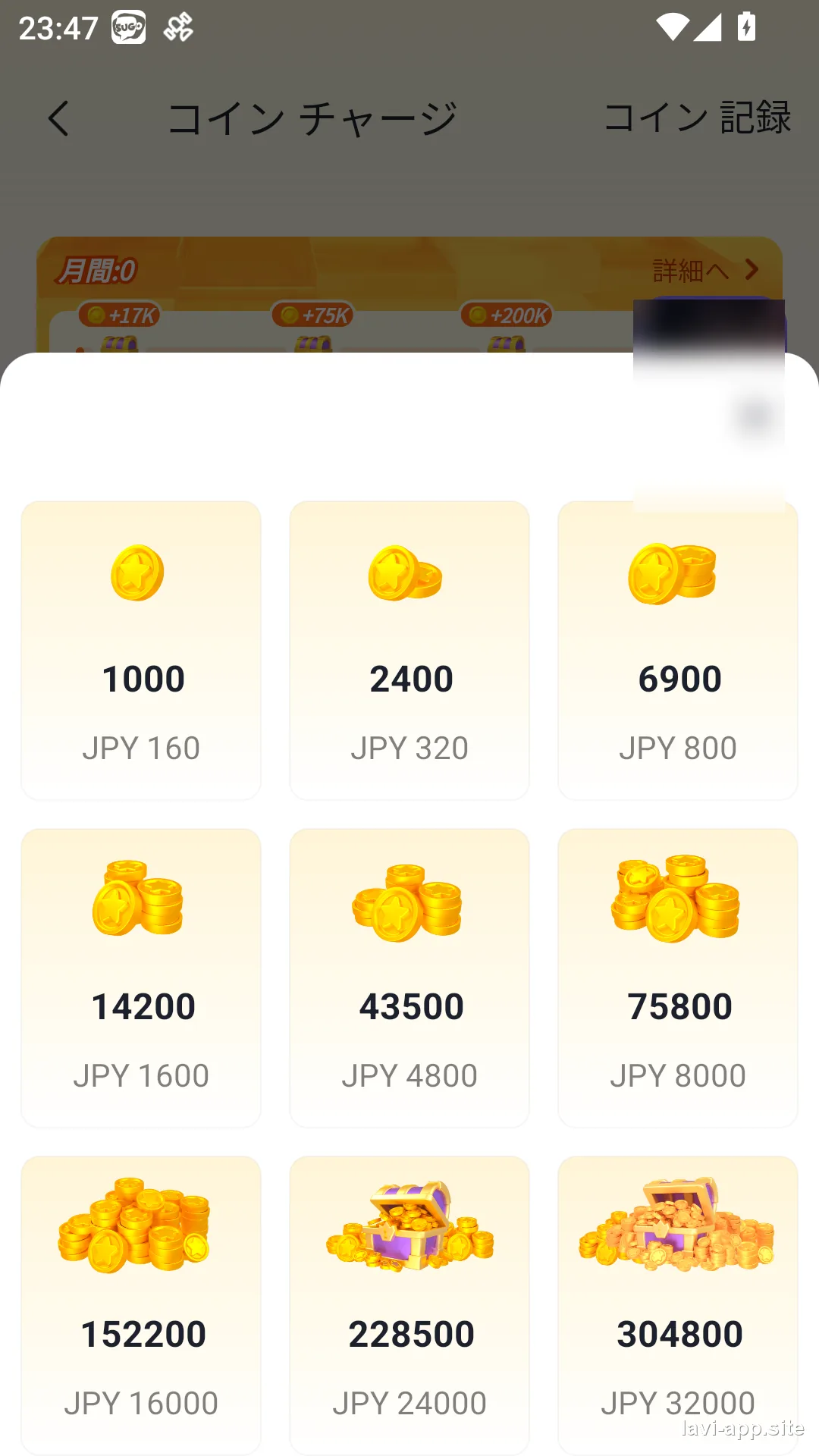Image resolution: width=819 pixels, height=1456 pixels.
Task: Go back using the back arrow
Action: [x=58, y=118]
